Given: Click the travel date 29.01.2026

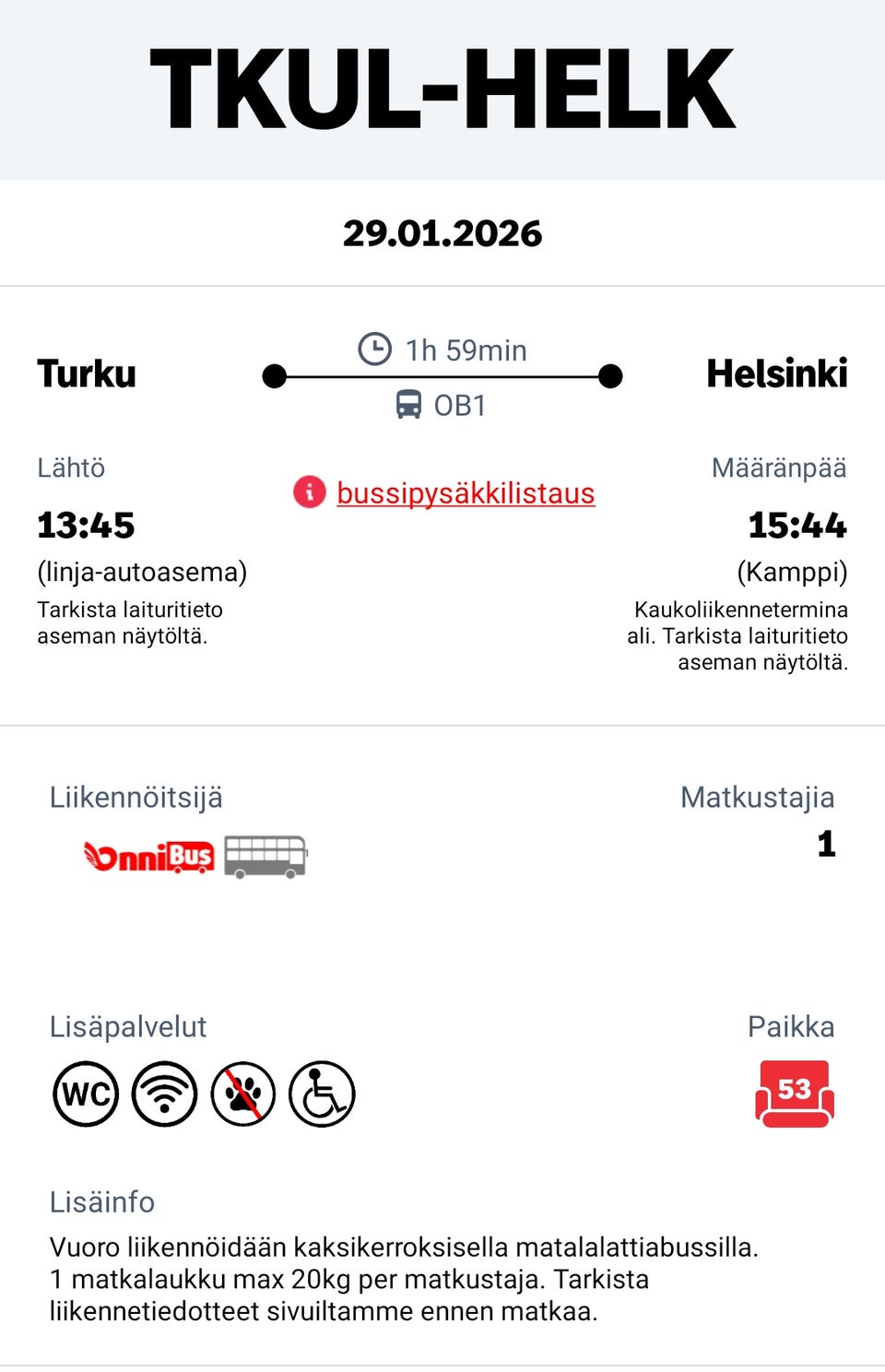Looking at the screenshot, I should click(442, 232).
